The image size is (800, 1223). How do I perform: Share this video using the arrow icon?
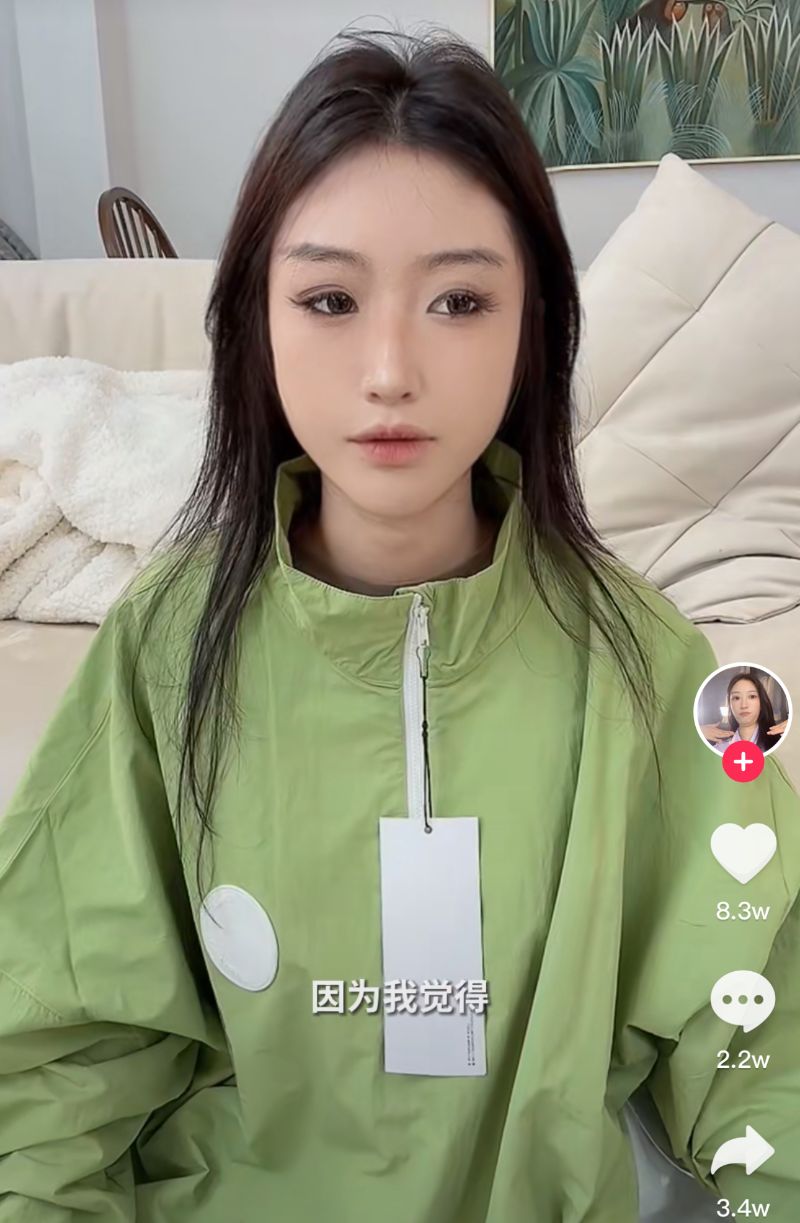pos(743,1151)
